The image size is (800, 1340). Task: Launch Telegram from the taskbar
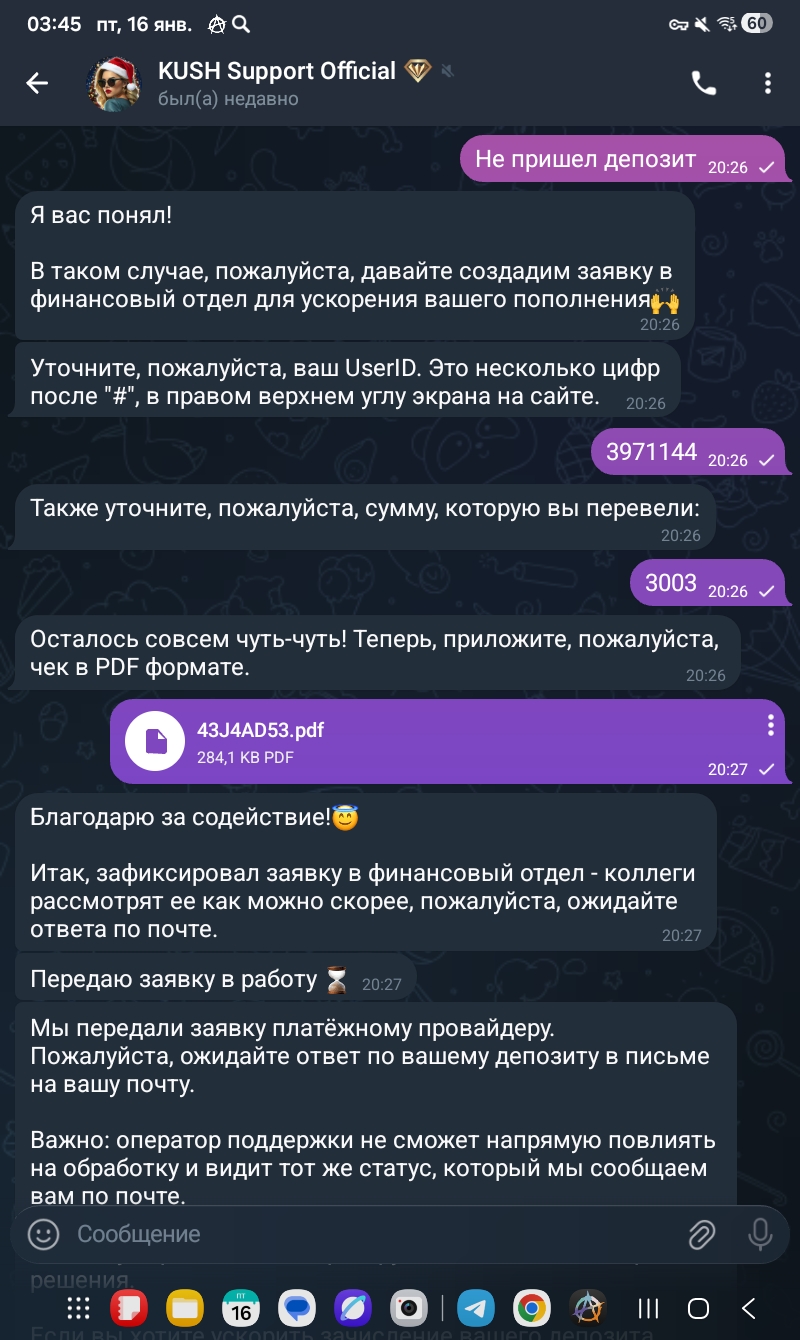pyautogui.click(x=476, y=1308)
